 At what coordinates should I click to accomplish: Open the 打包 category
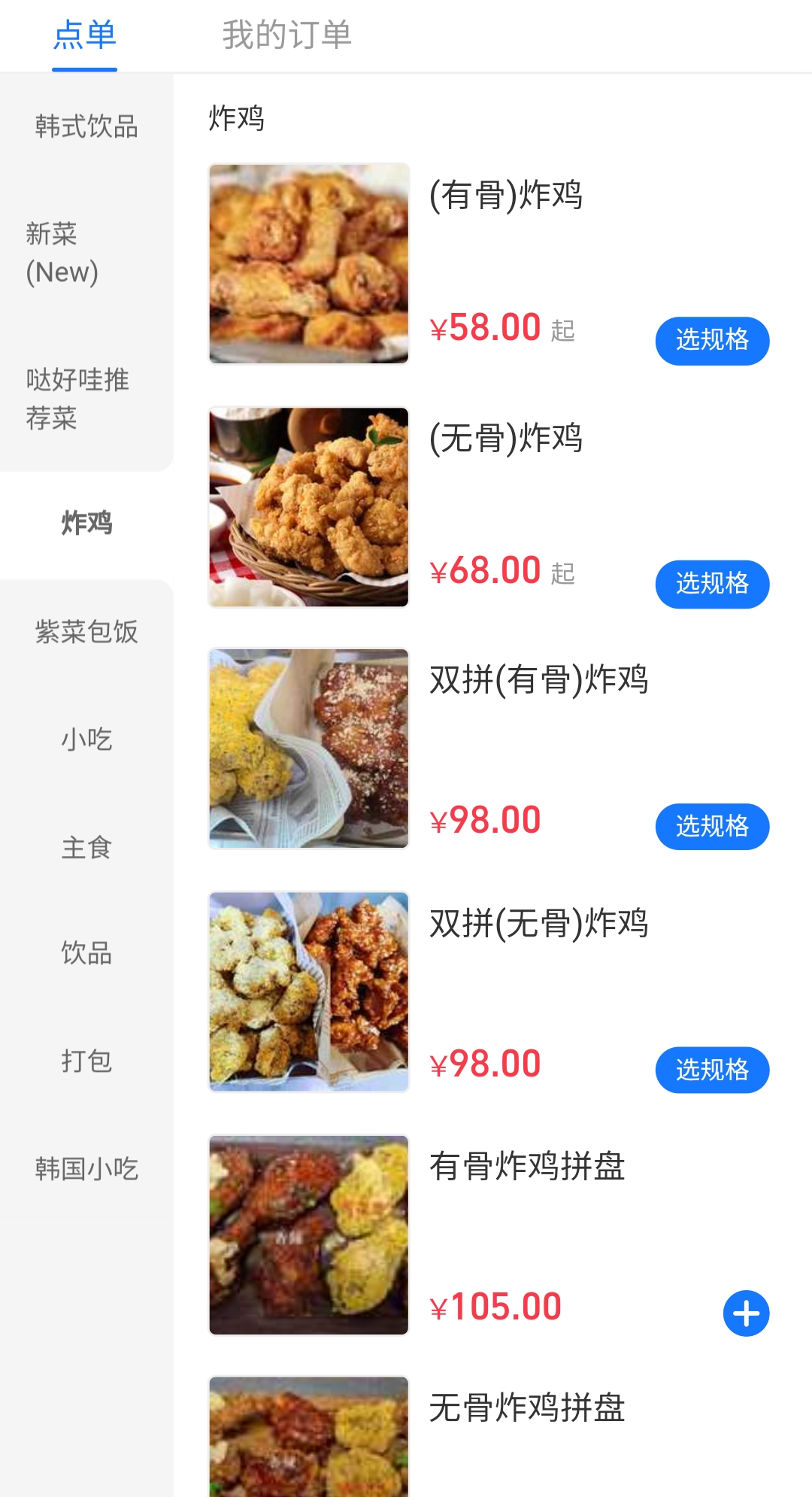(x=86, y=1061)
